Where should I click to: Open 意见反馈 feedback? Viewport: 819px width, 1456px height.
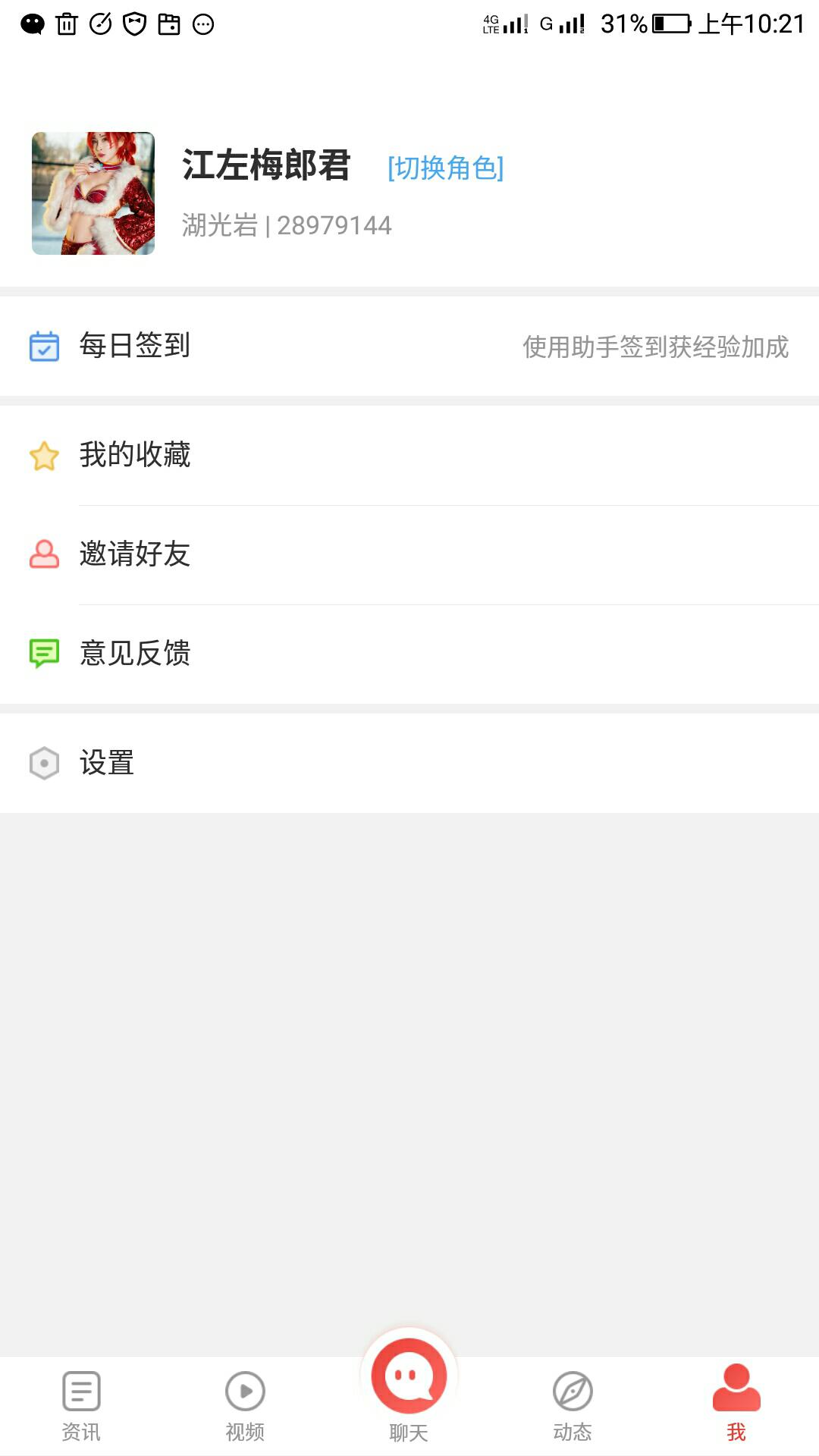[409, 654]
